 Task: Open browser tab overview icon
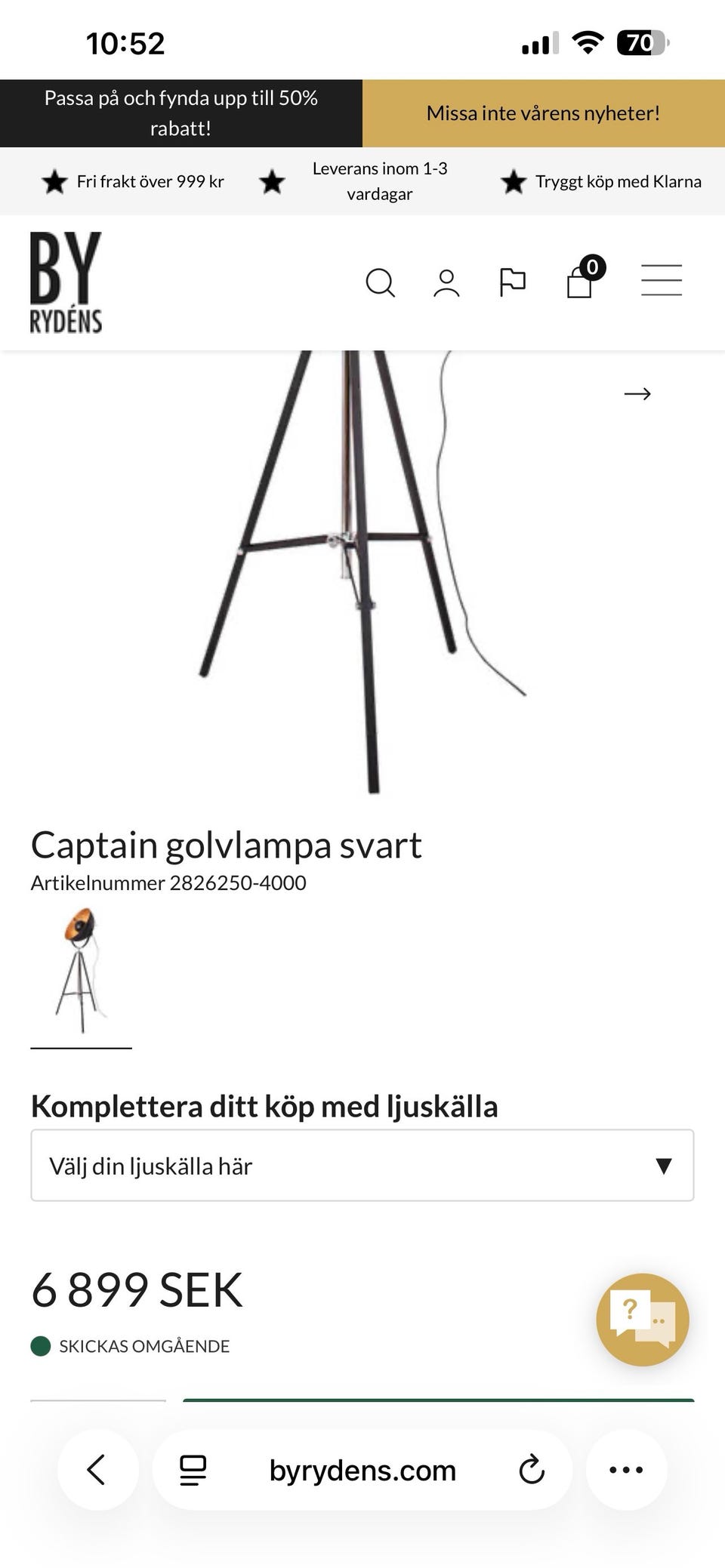point(193,1470)
